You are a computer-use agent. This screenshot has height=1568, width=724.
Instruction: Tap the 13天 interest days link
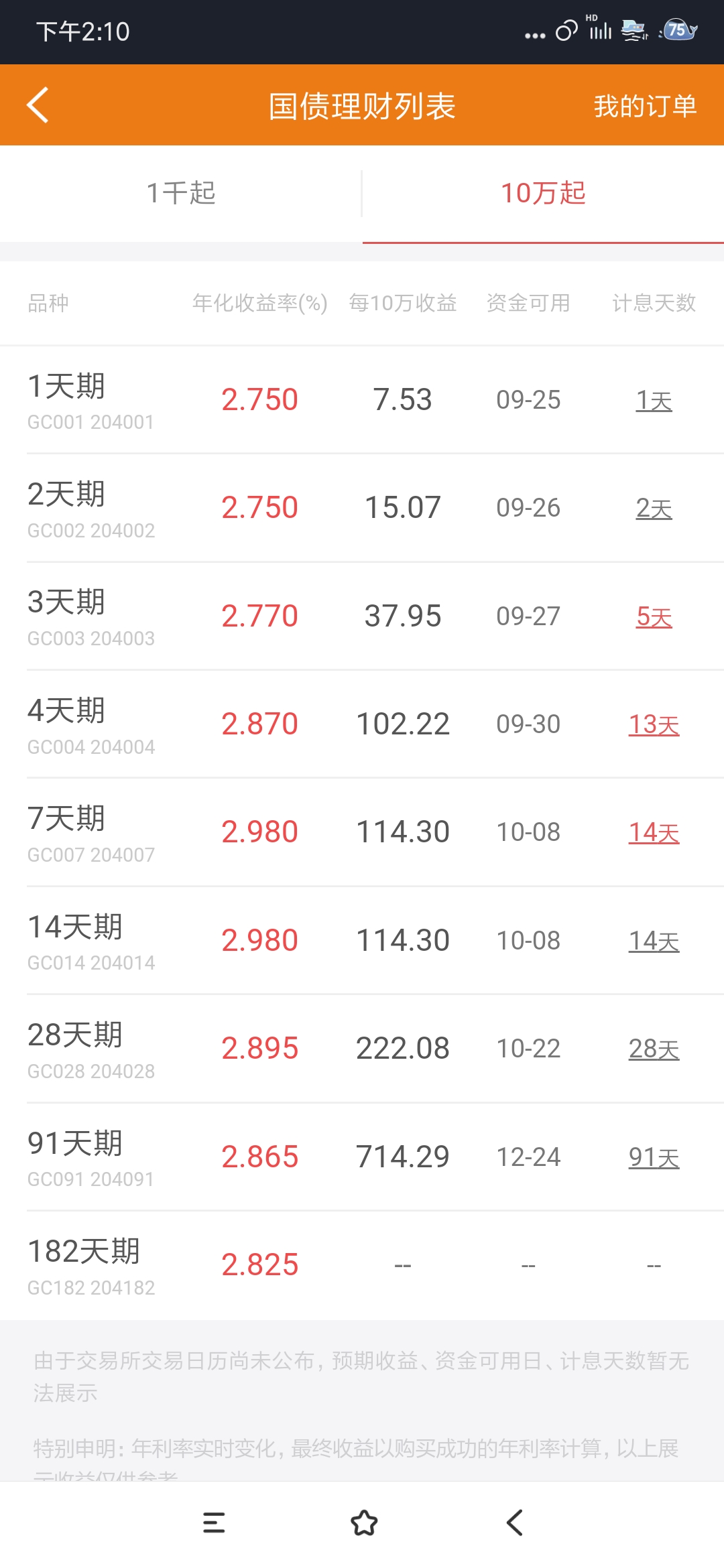(x=654, y=724)
